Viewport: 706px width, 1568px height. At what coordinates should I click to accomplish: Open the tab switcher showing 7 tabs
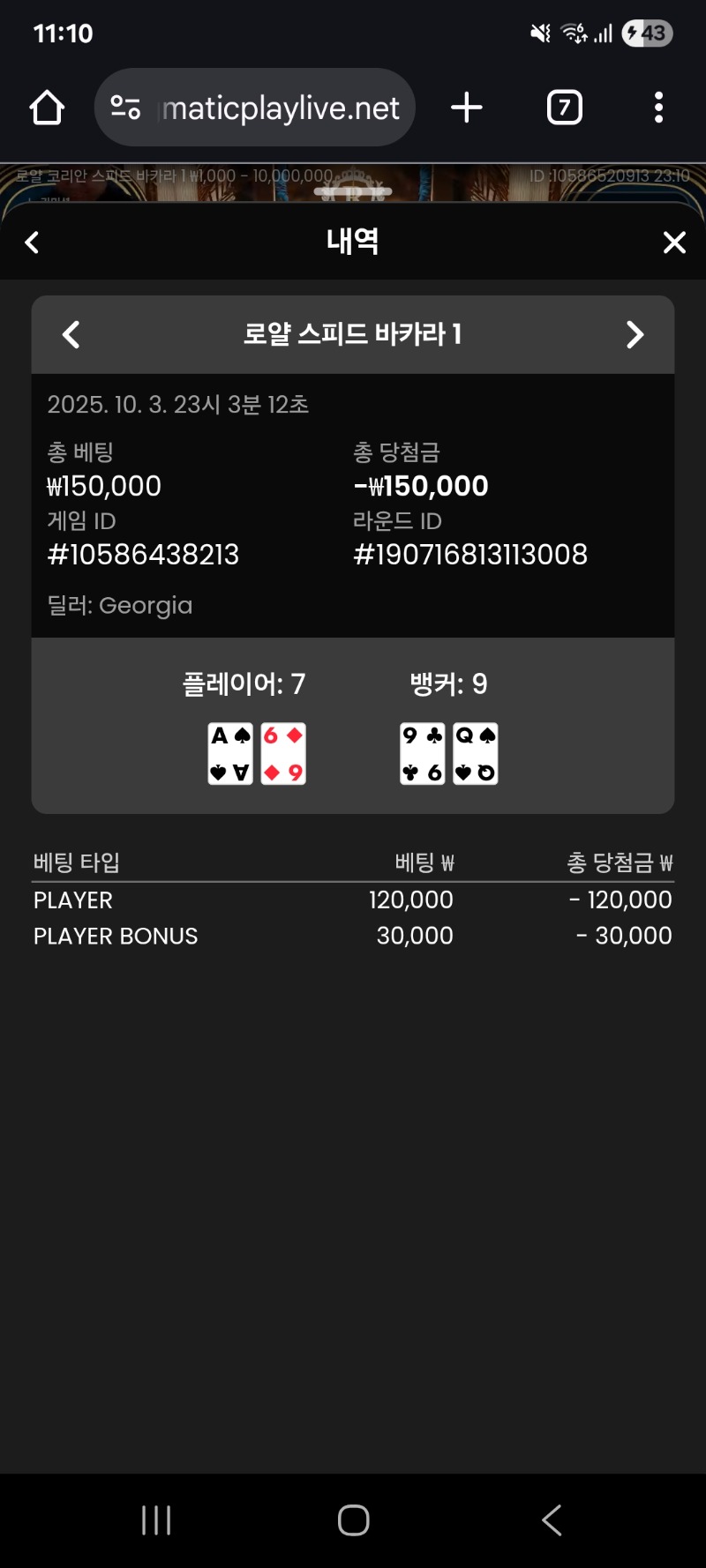tap(565, 108)
